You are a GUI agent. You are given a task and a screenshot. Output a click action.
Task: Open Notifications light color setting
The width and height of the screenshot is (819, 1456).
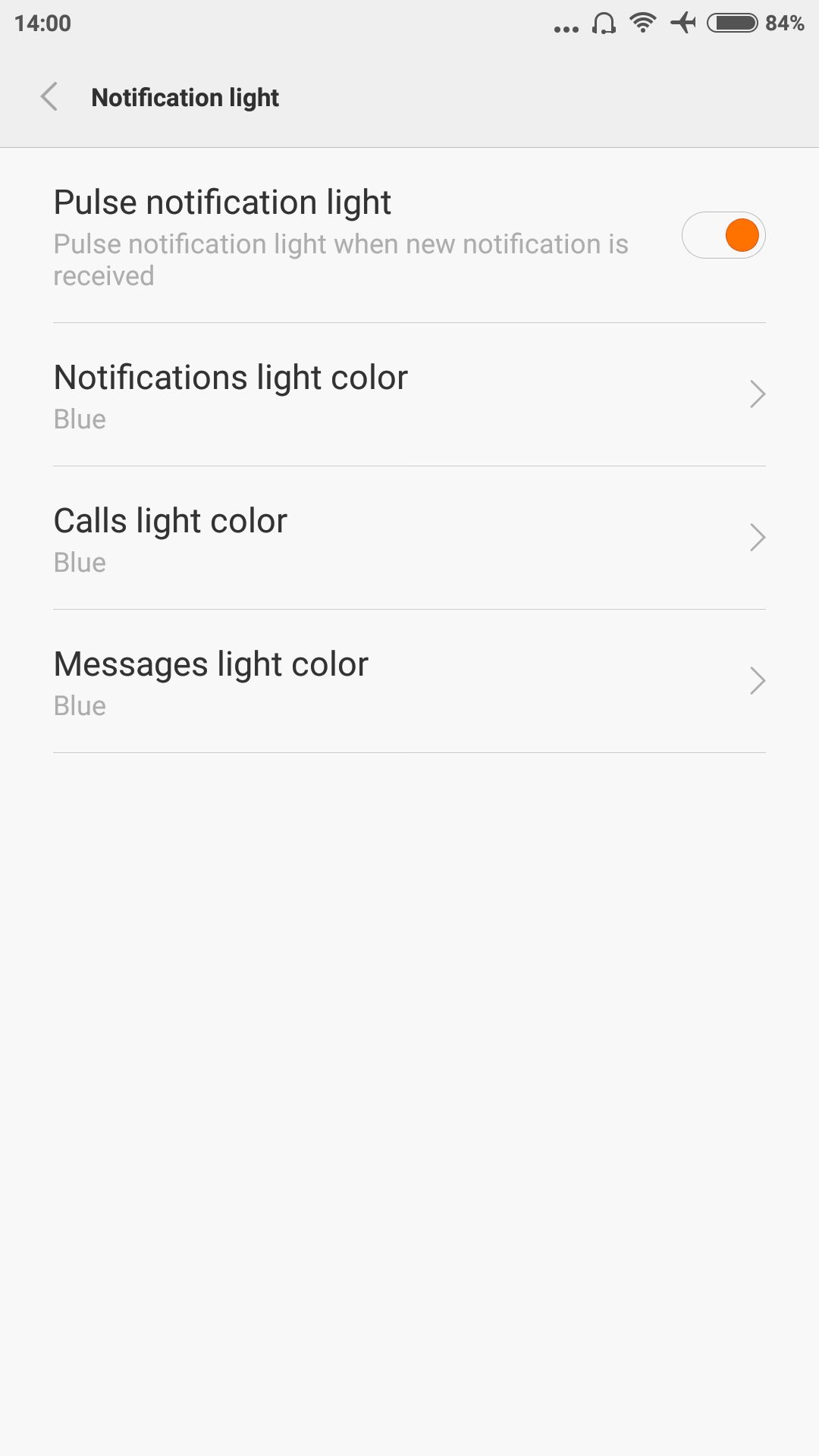409,394
